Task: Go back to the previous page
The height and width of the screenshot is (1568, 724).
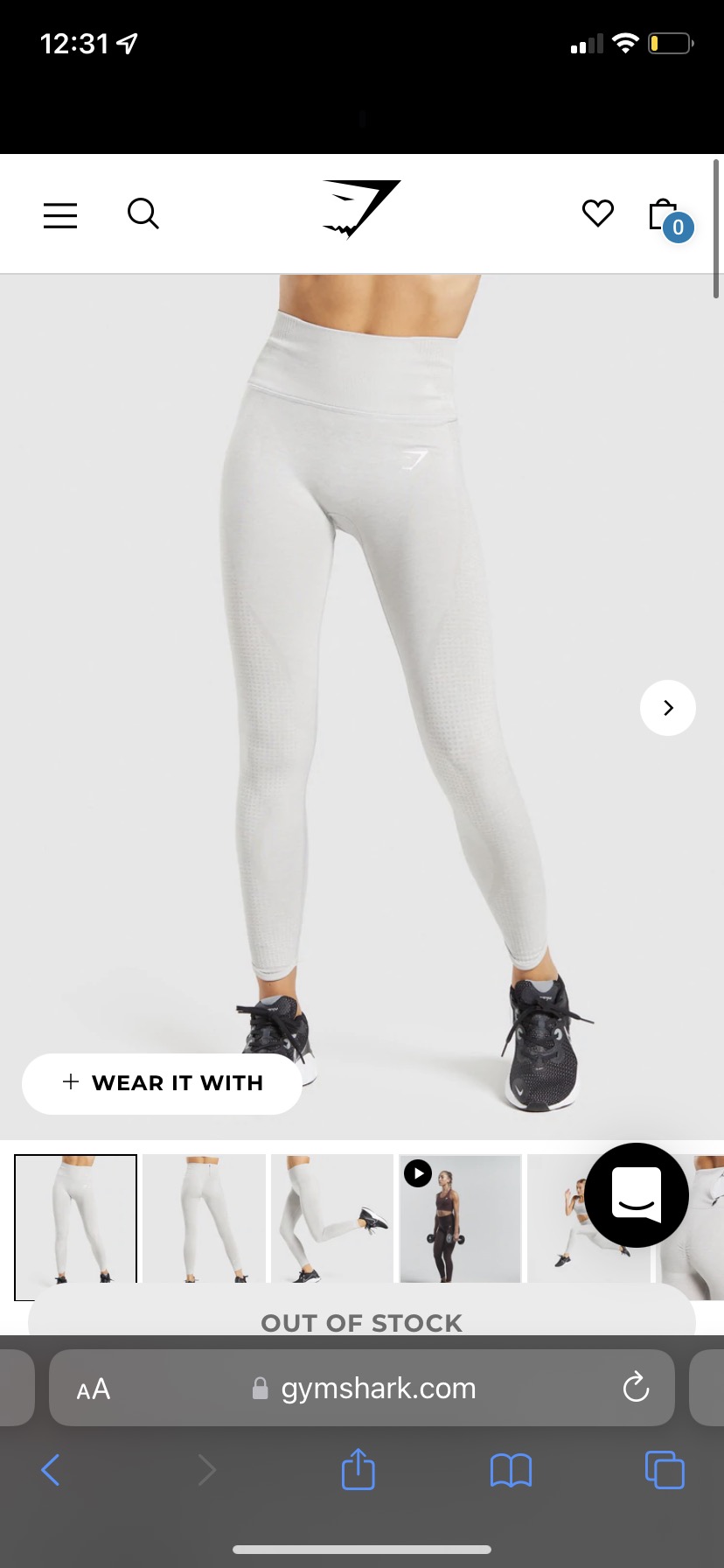Action: tap(51, 1470)
